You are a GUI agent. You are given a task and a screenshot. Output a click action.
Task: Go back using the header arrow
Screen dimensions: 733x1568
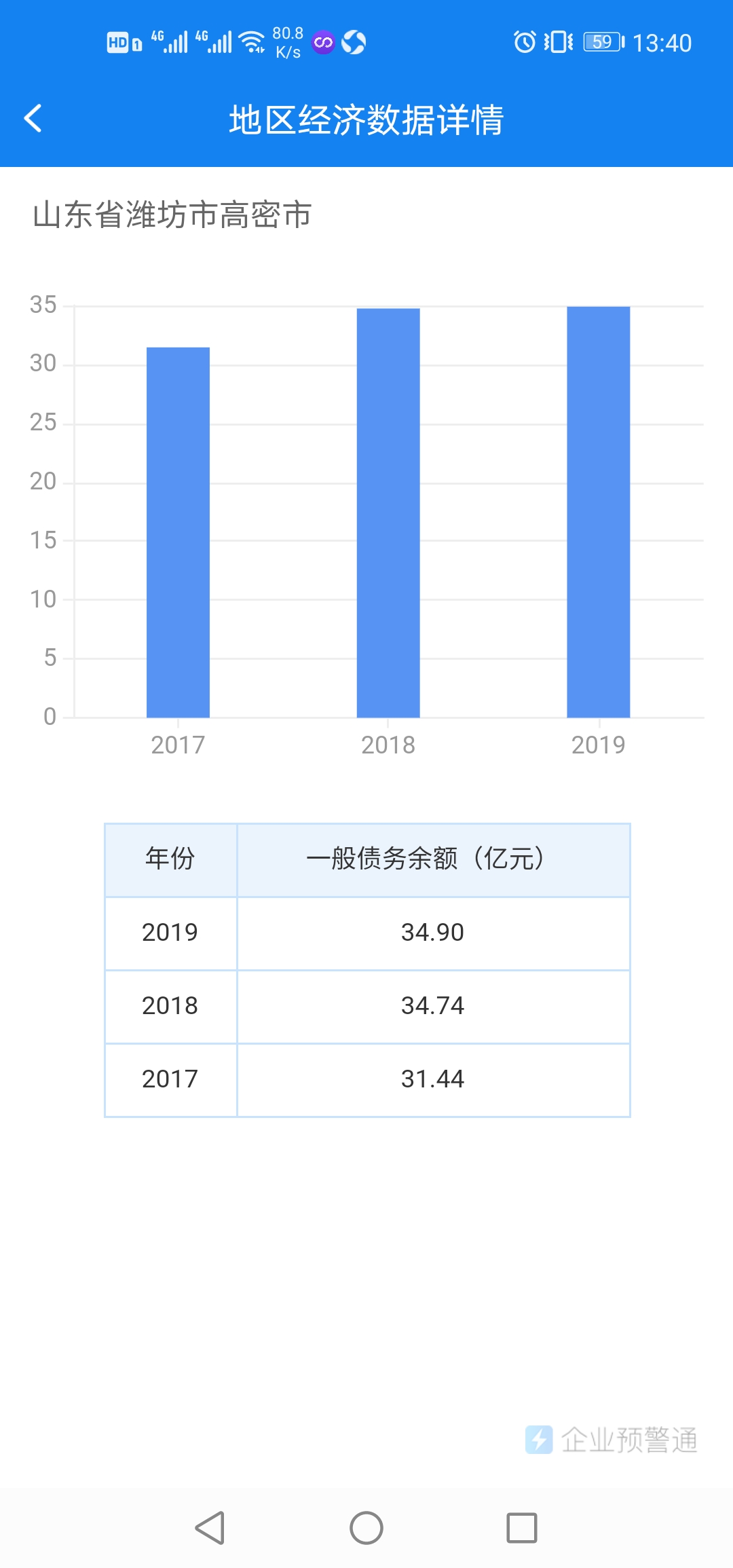[x=33, y=119]
